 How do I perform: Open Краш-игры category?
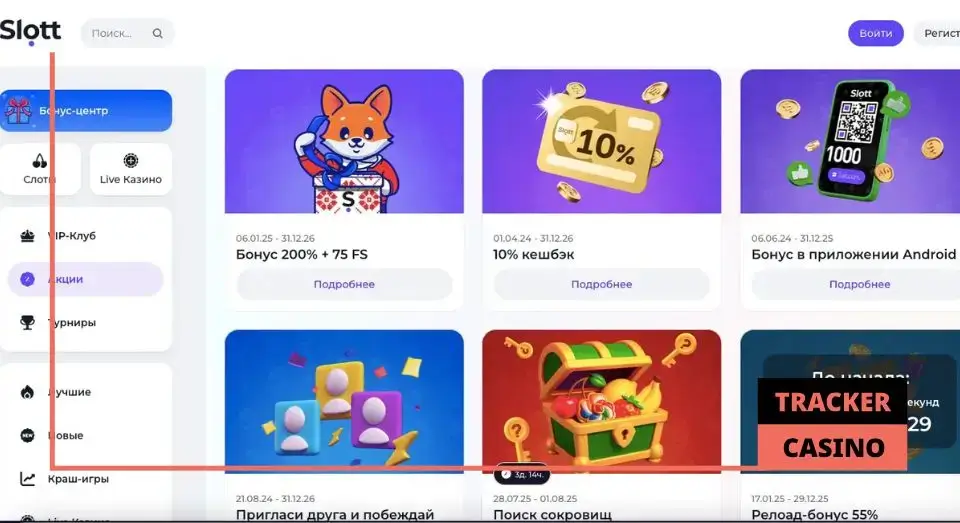84,479
